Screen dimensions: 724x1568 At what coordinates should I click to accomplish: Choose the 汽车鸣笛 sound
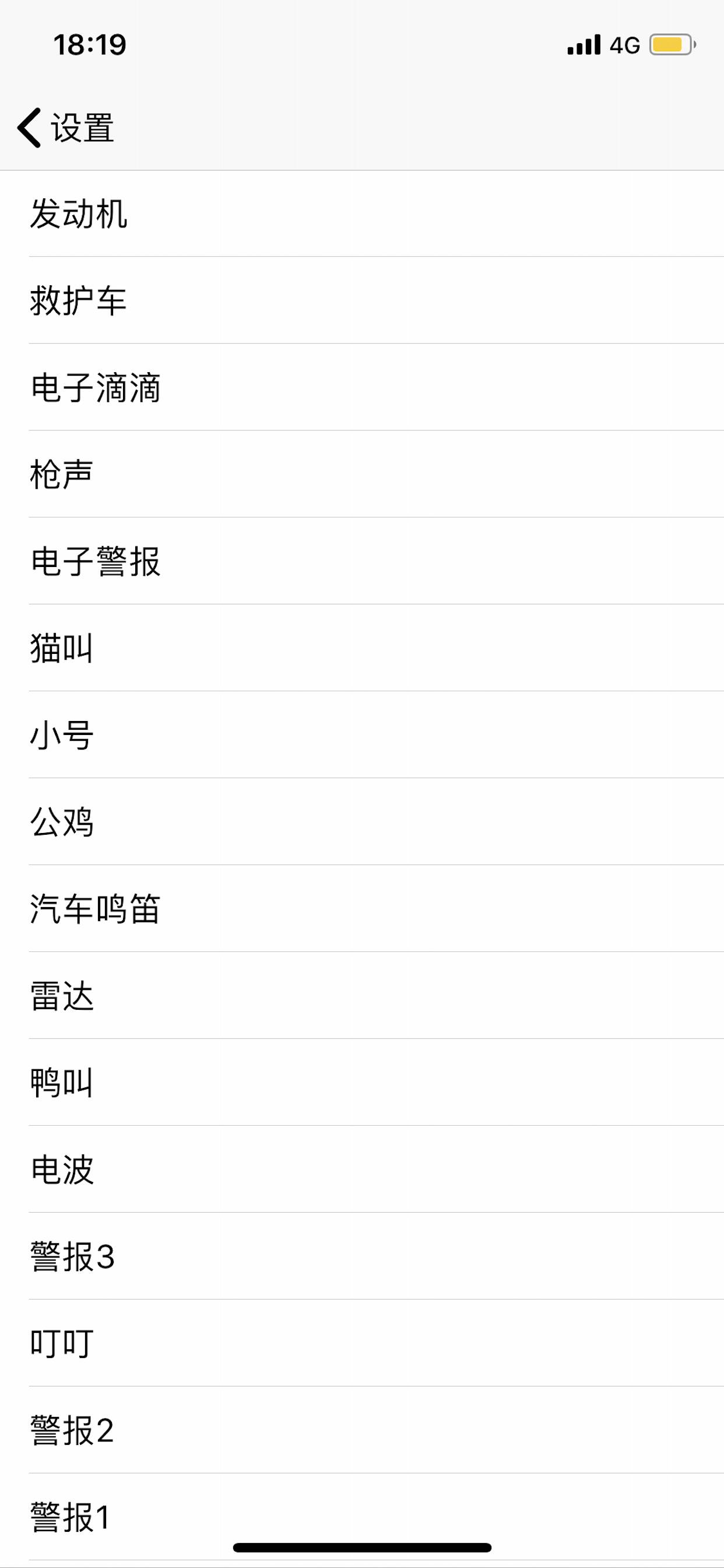(96, 909)
